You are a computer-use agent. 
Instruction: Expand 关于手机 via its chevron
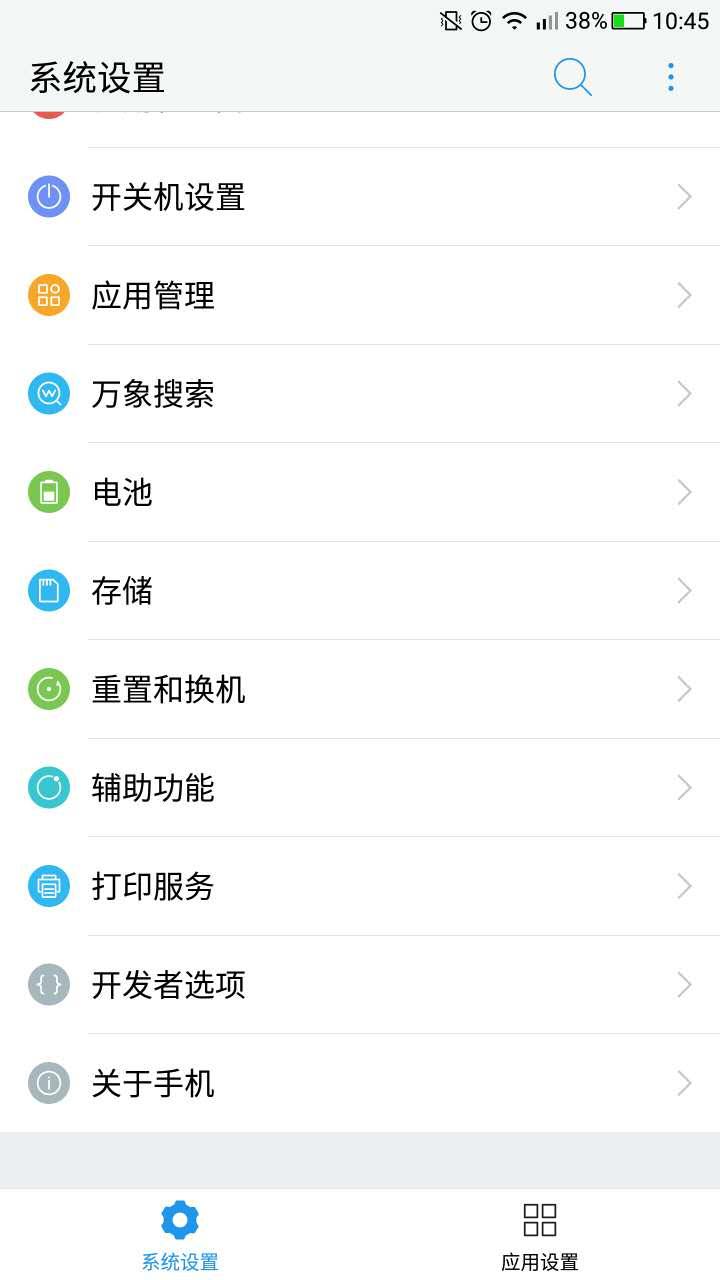click(x=684, y=1083)
